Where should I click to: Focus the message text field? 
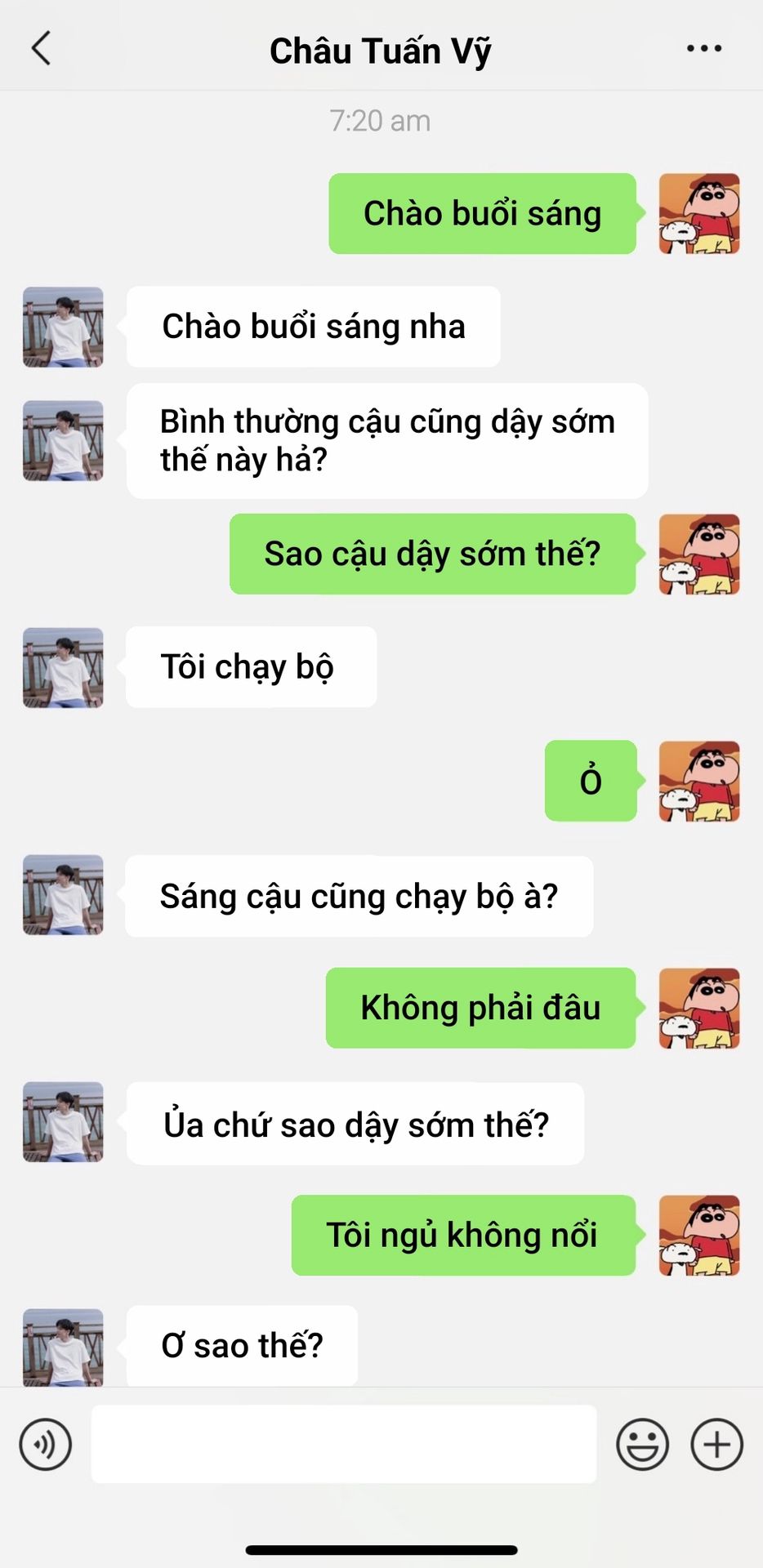343,1444
